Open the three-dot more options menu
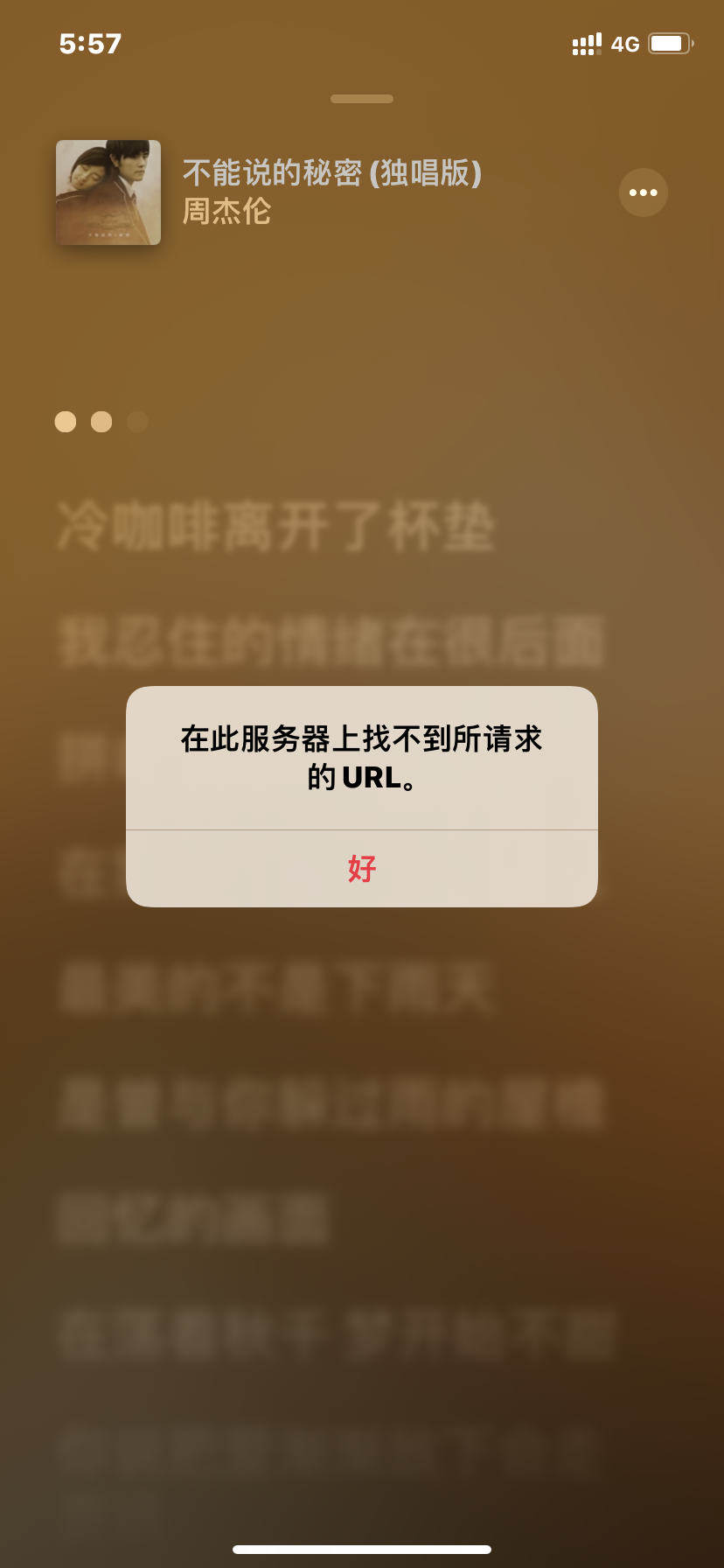The image size is (724, 1568). [x=643, y=192]
